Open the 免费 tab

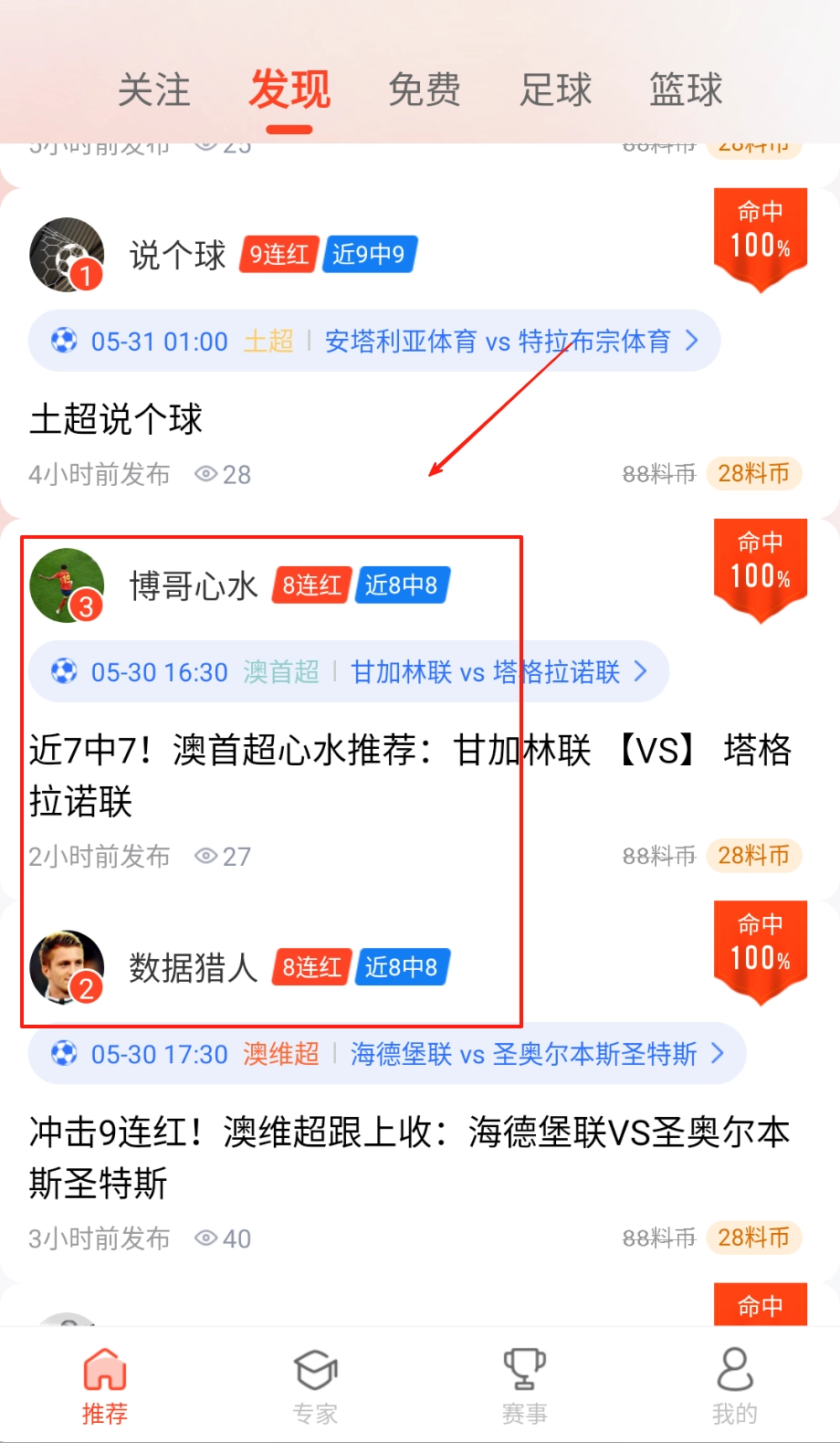click(424, 90)
